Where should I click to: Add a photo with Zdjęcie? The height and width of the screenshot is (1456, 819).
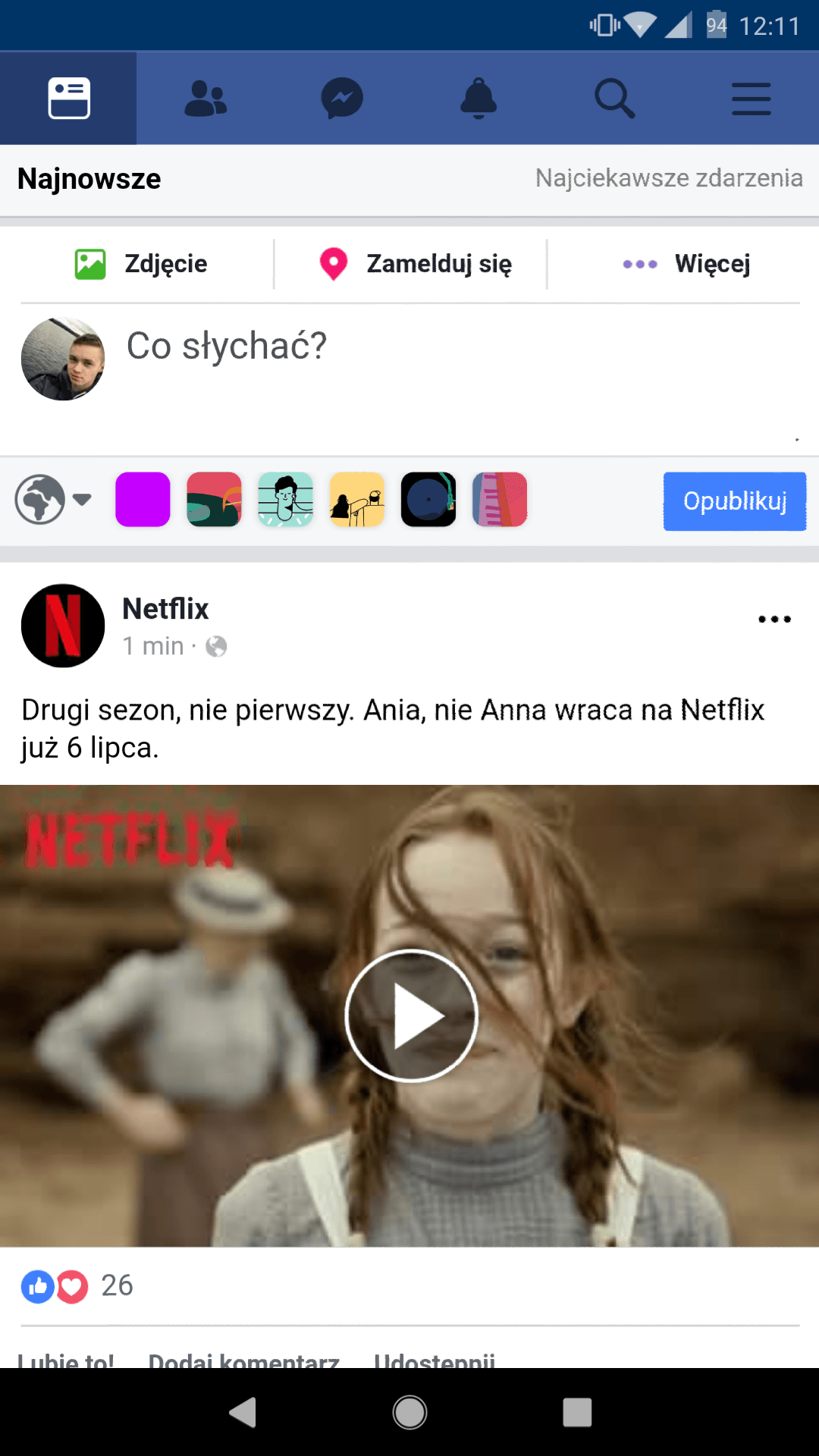coord(141,264)
